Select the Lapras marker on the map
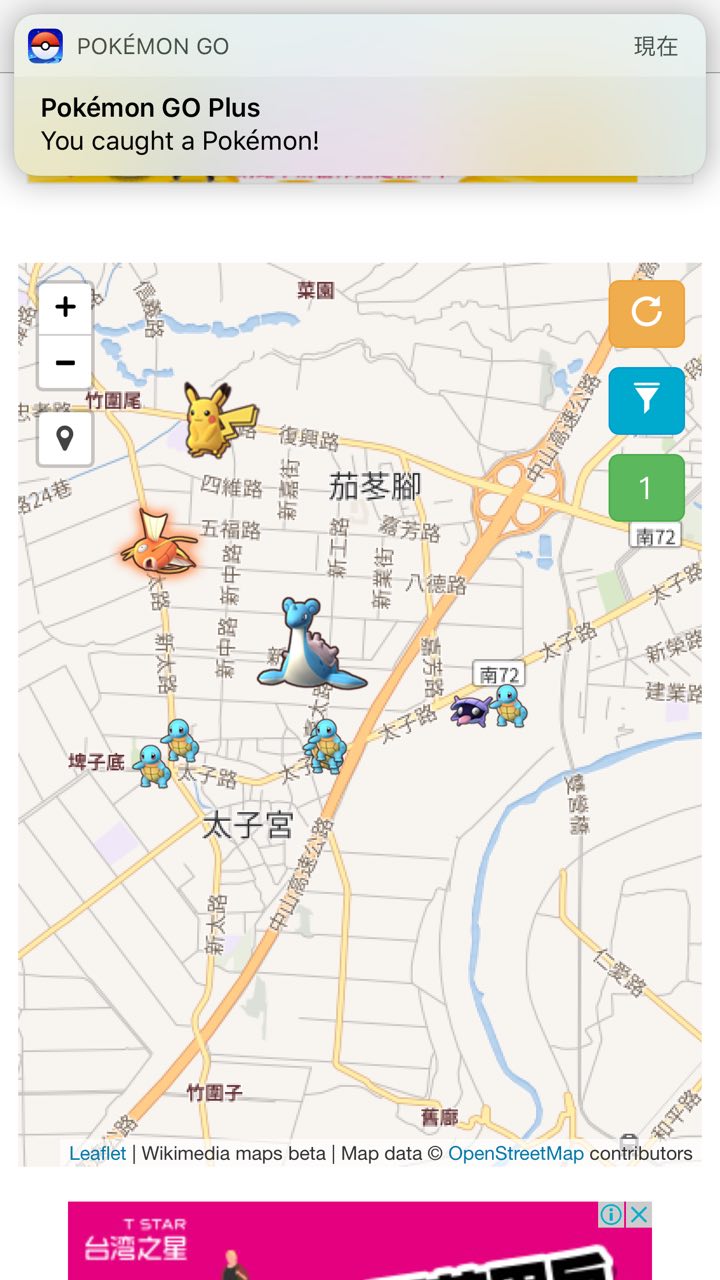The height and width of the screenshot is (1280, 720). [308, 645]
